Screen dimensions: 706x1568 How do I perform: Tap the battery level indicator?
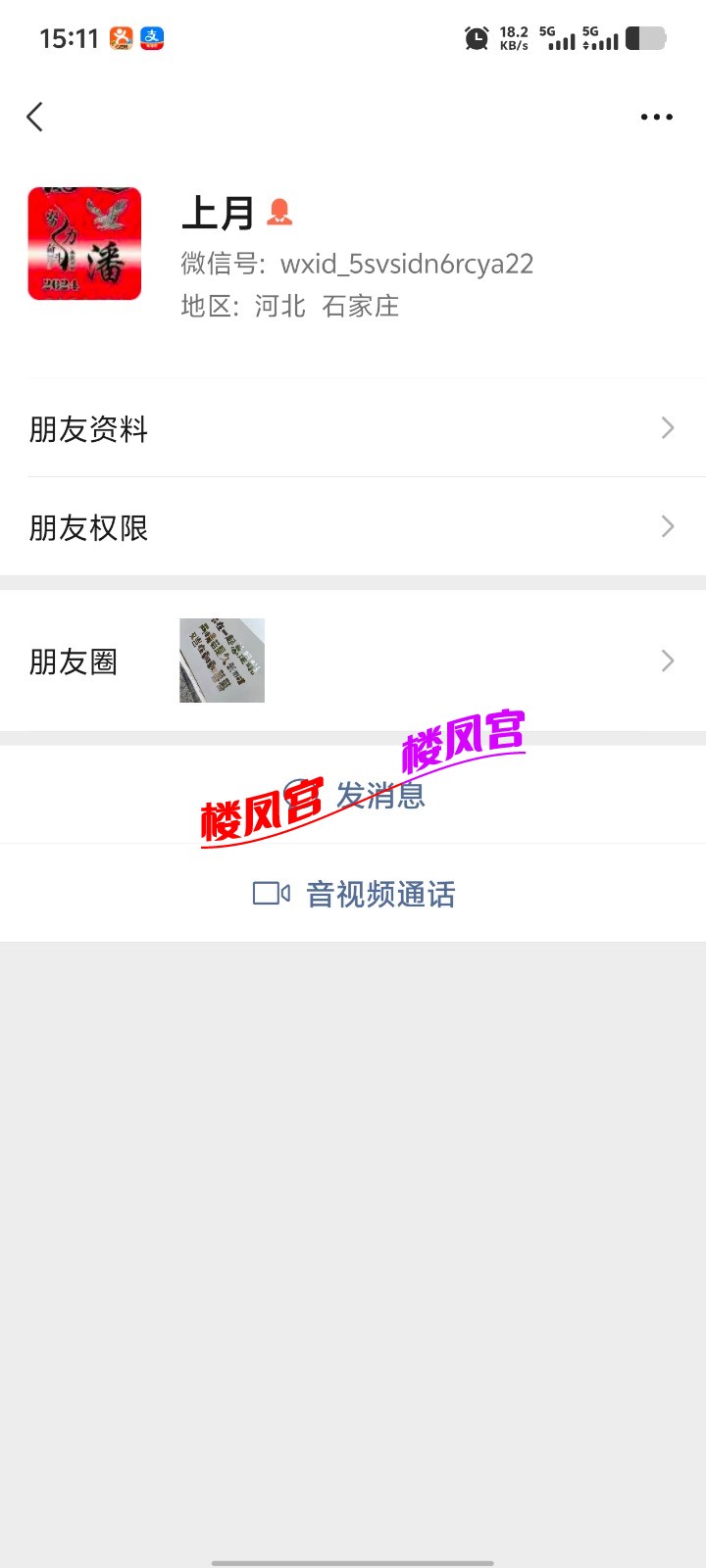pos(648,38)
